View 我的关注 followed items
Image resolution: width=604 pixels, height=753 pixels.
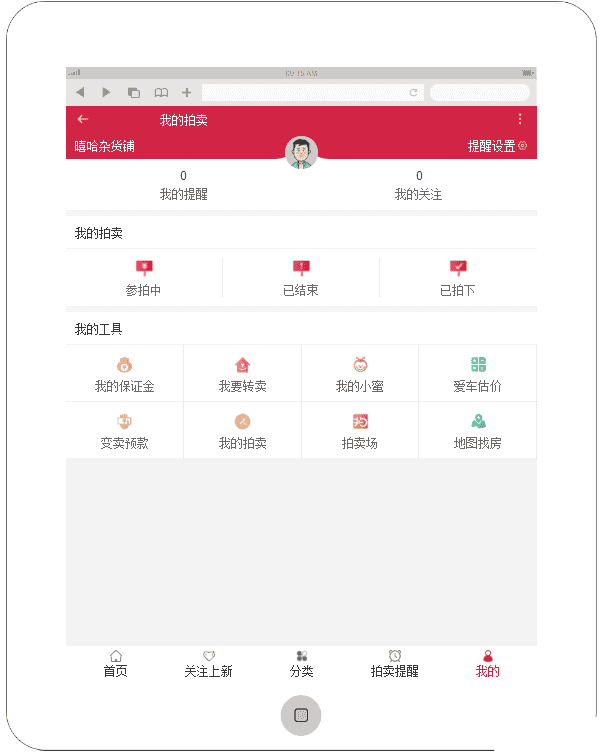[418, 186]
